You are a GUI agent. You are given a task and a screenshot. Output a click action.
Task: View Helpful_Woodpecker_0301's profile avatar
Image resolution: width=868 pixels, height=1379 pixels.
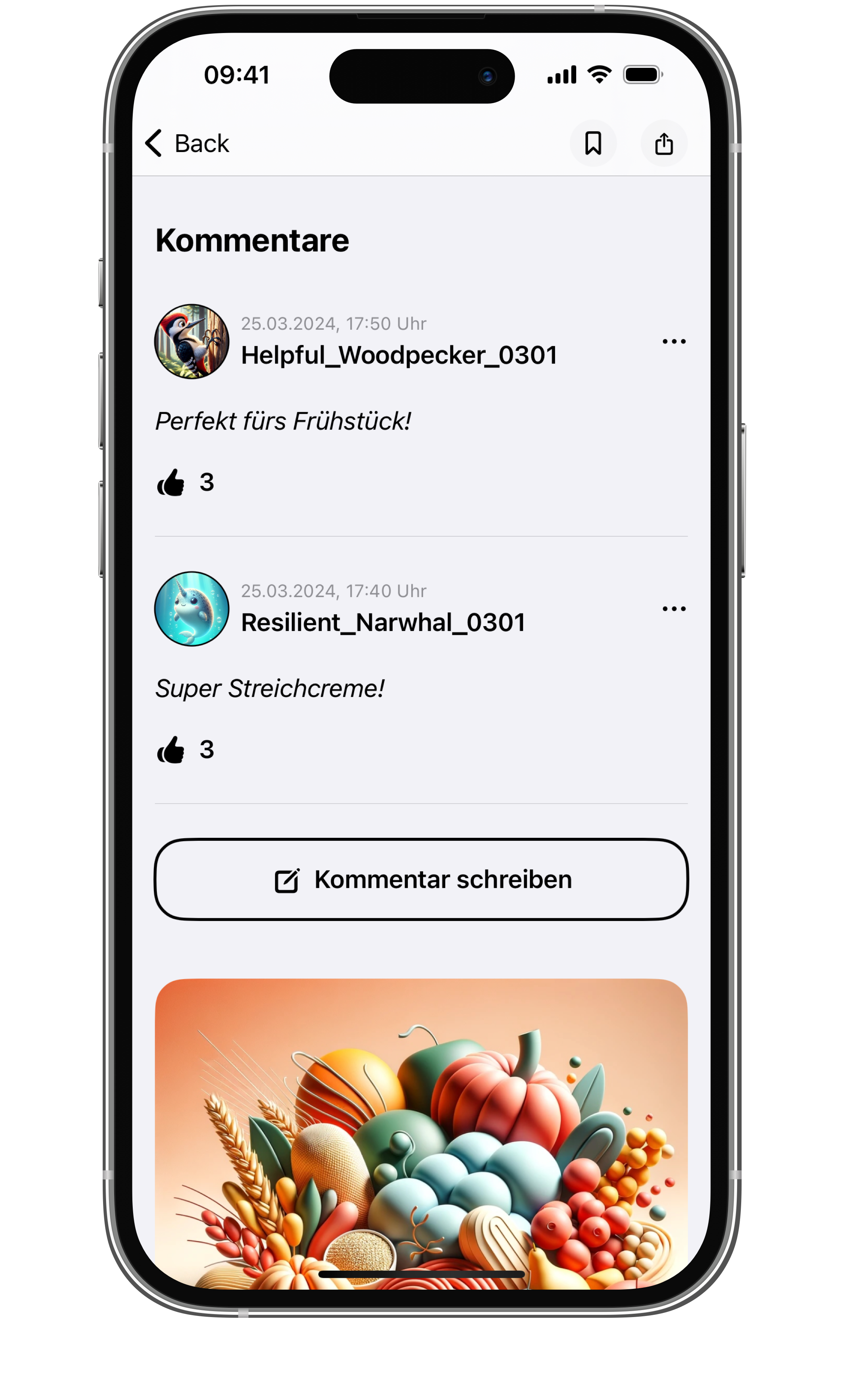tap(192, 341)
